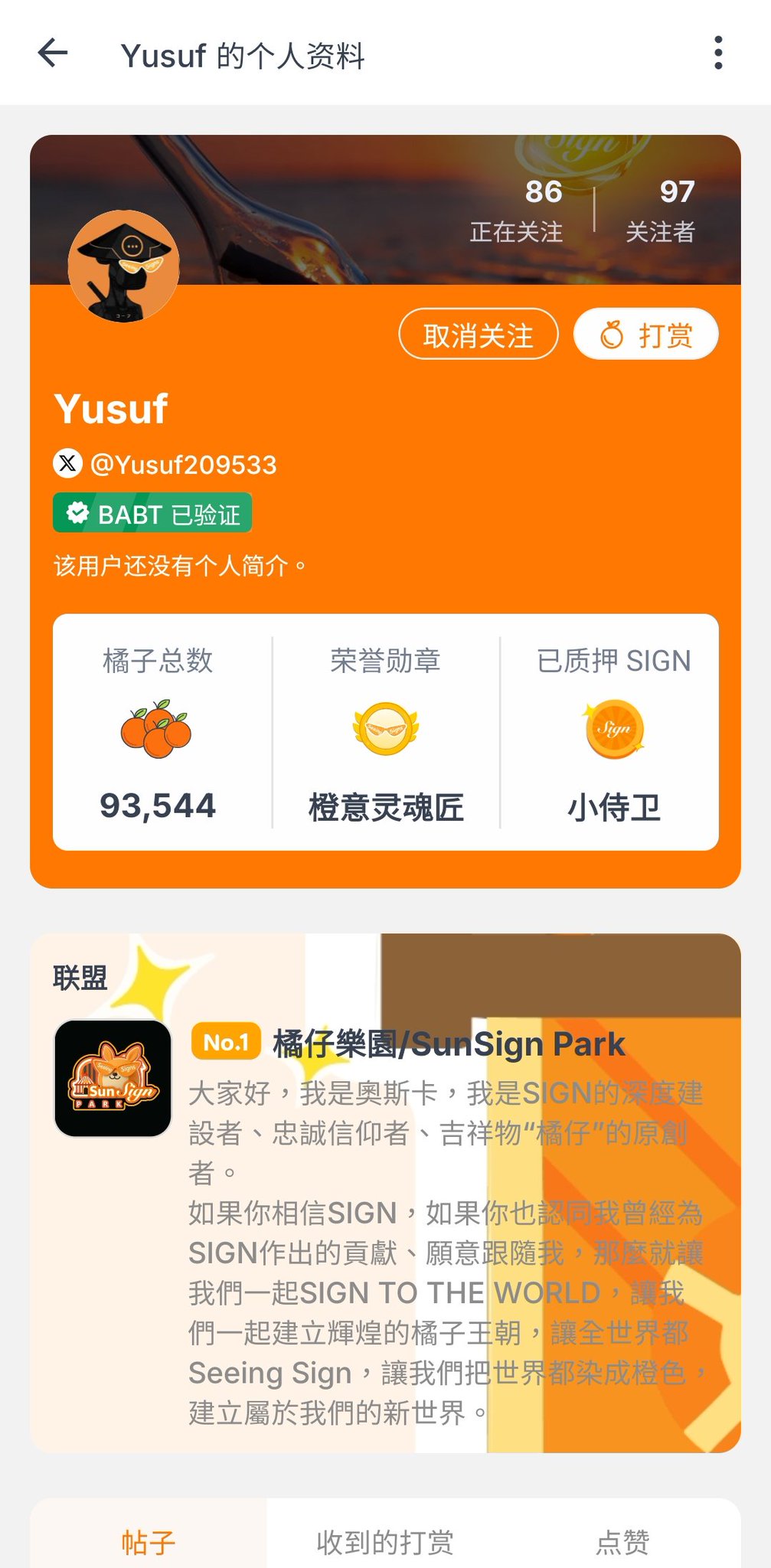Switch to the 帖子 tab
The width and height of the screenshot is (771, 1568).
pos(149,1542)
